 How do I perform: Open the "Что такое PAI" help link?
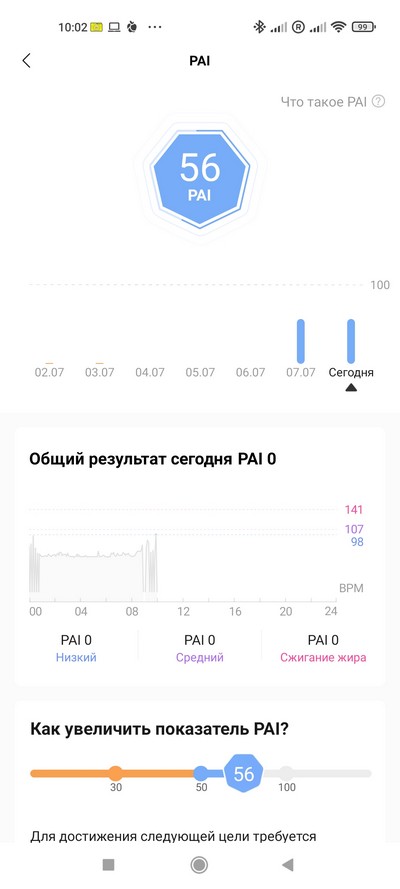click(x=333, y=102)
